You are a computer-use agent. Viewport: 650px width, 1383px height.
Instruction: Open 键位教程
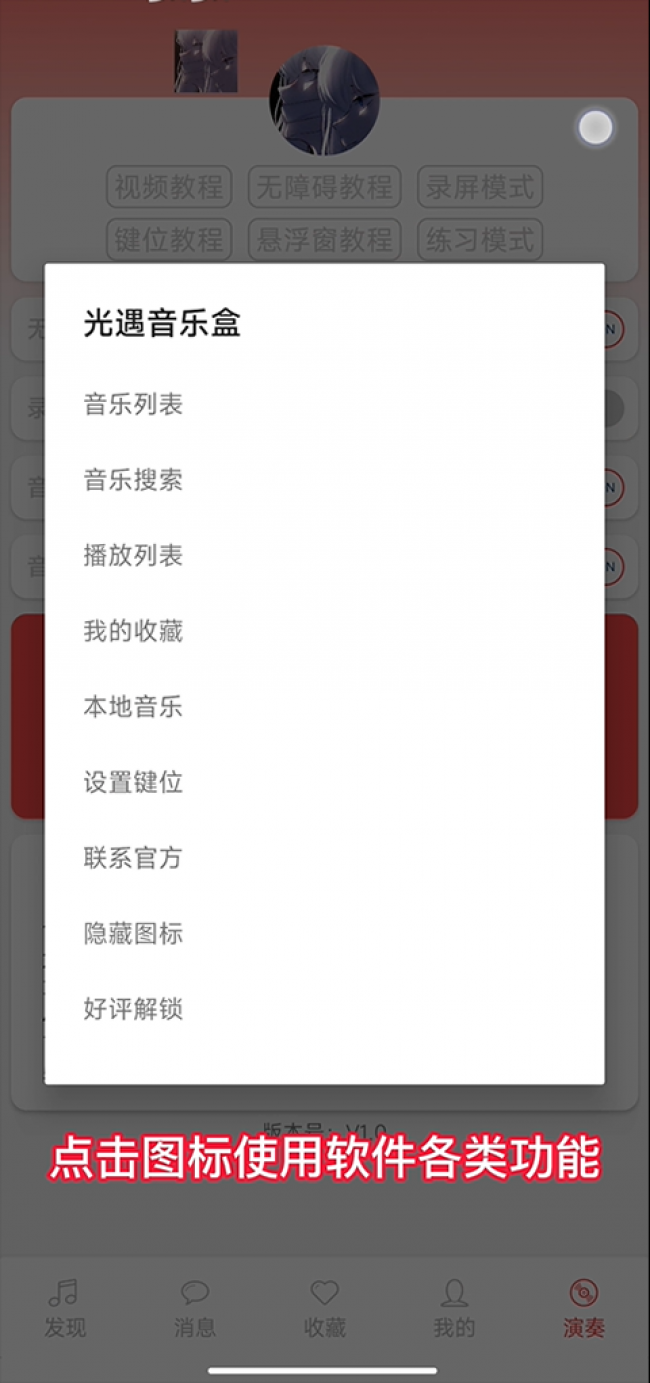[x=169, y=240]
